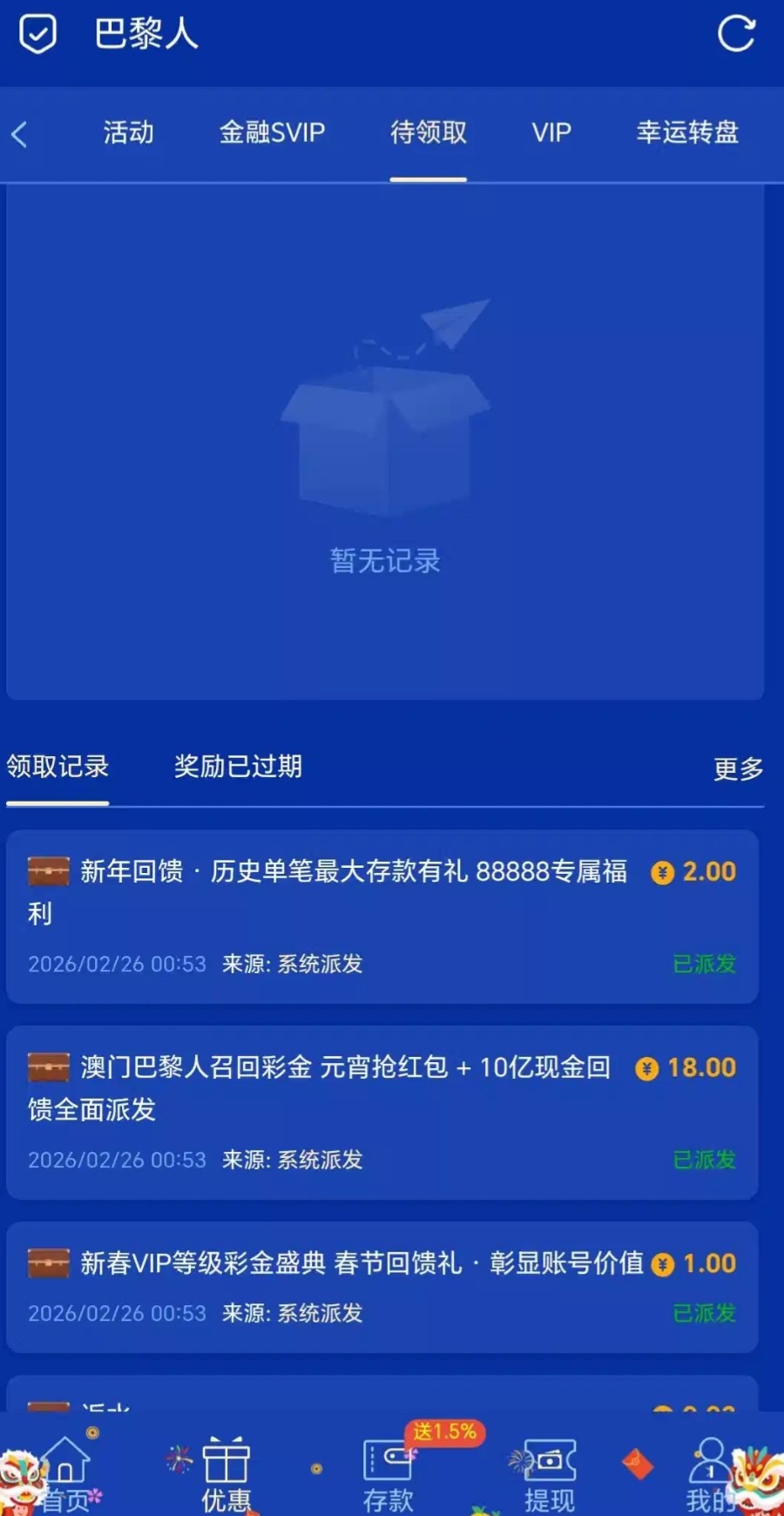Tap 更多 to see more records
Image resolution: width=784 pixels, height=1516 pixels.
coord(738,768)
